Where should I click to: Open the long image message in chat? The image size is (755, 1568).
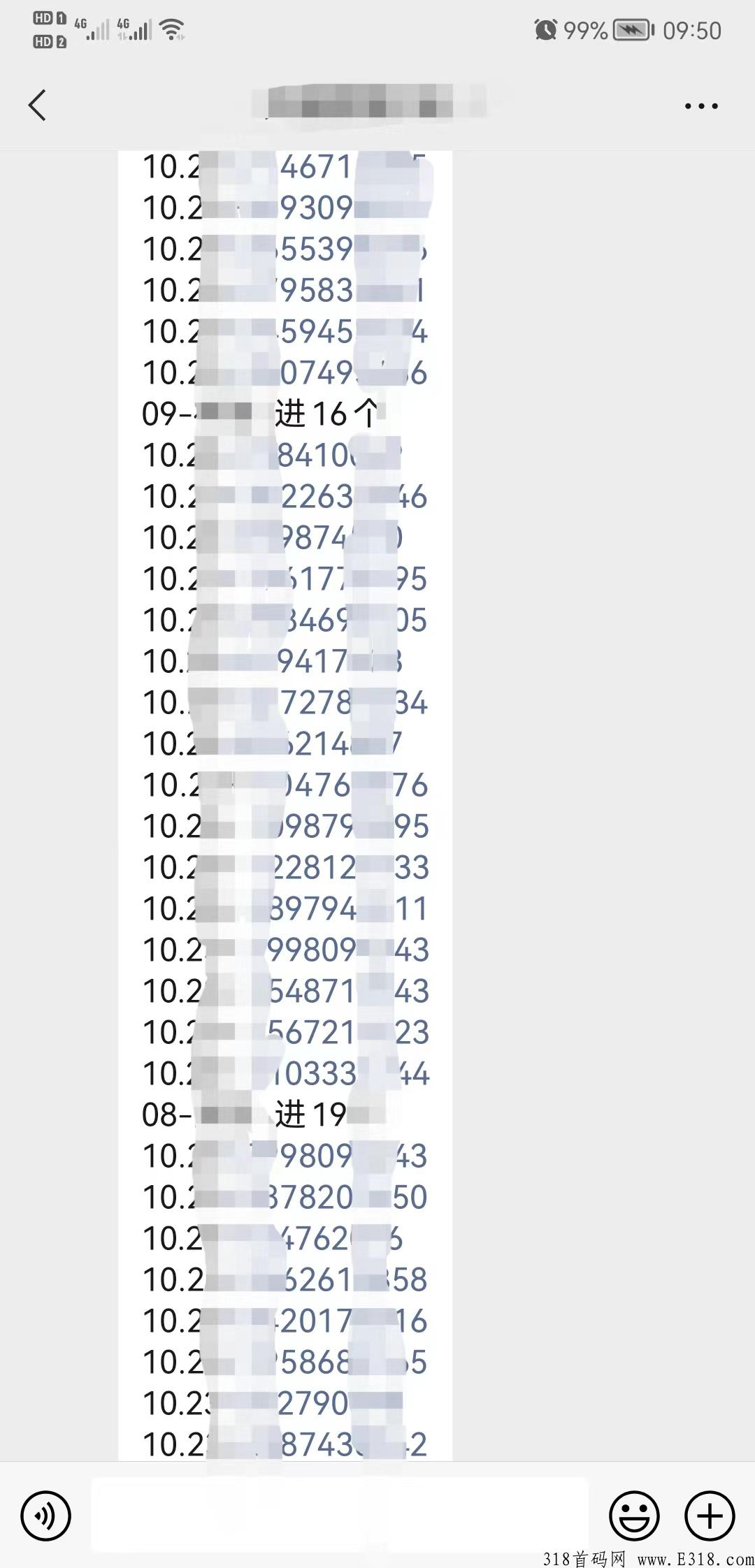pos(285,805)
